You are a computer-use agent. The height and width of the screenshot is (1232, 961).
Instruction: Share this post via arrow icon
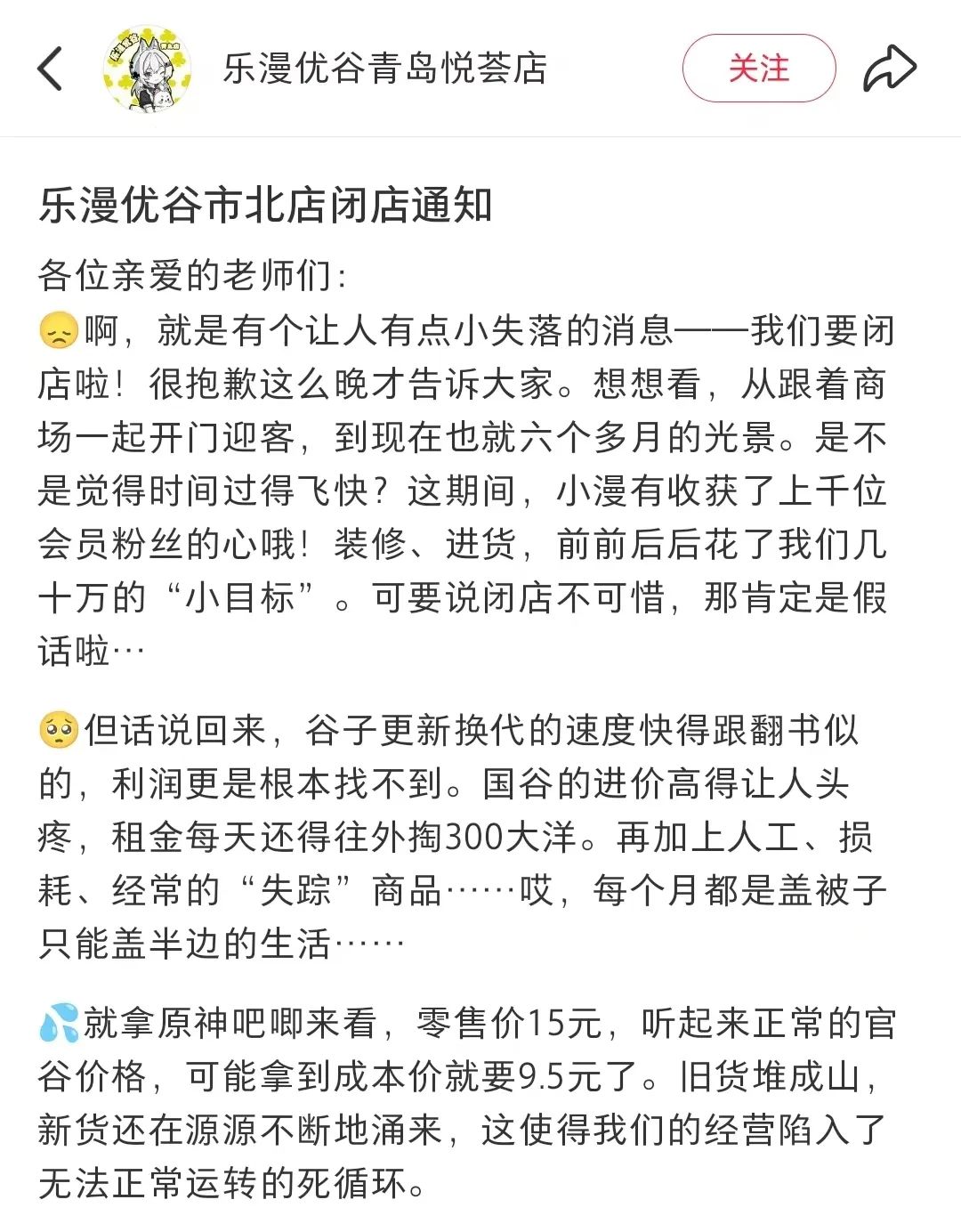tap(889, 69)
